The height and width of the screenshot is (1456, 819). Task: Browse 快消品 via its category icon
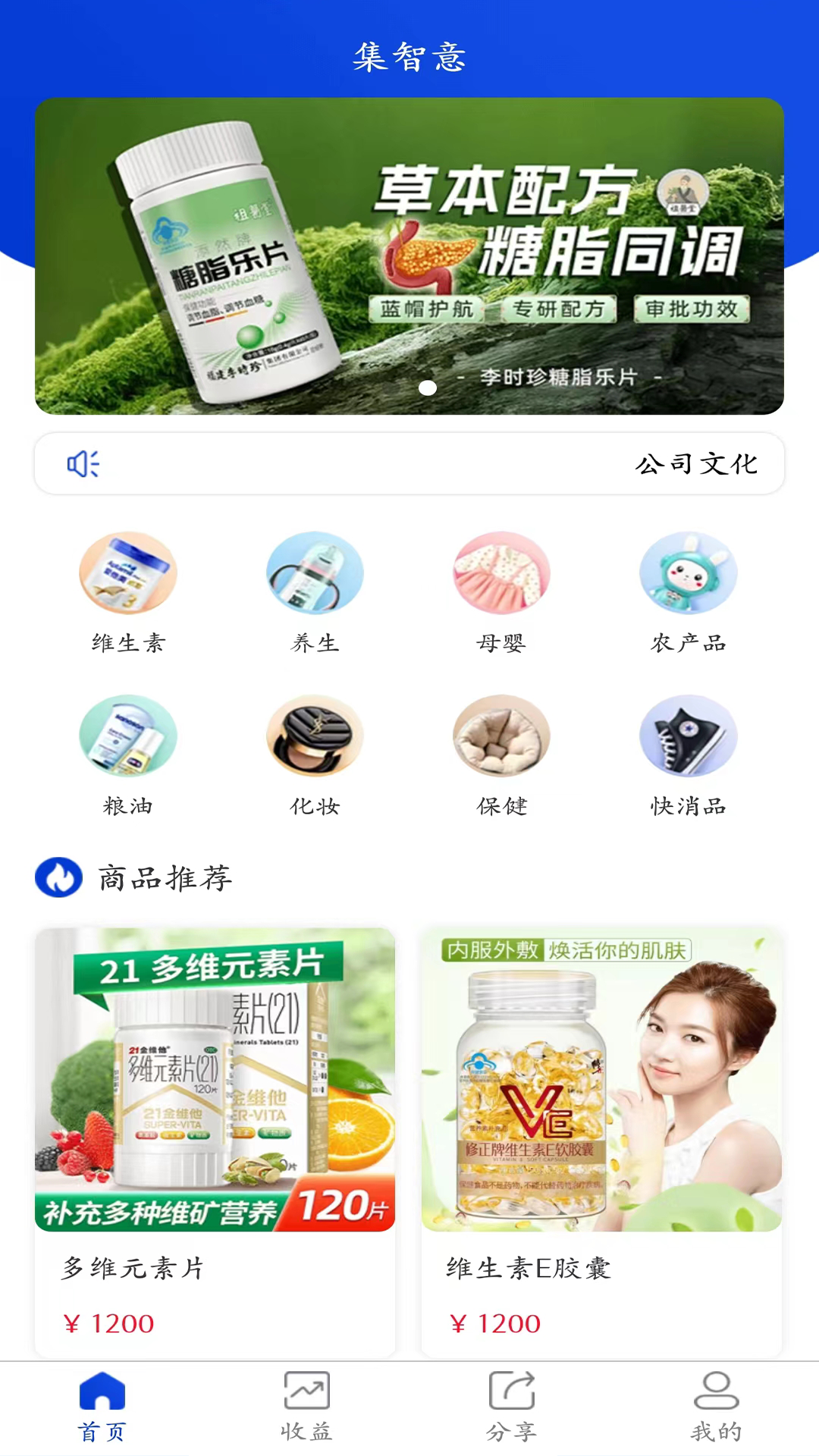[x=689, y=736]
